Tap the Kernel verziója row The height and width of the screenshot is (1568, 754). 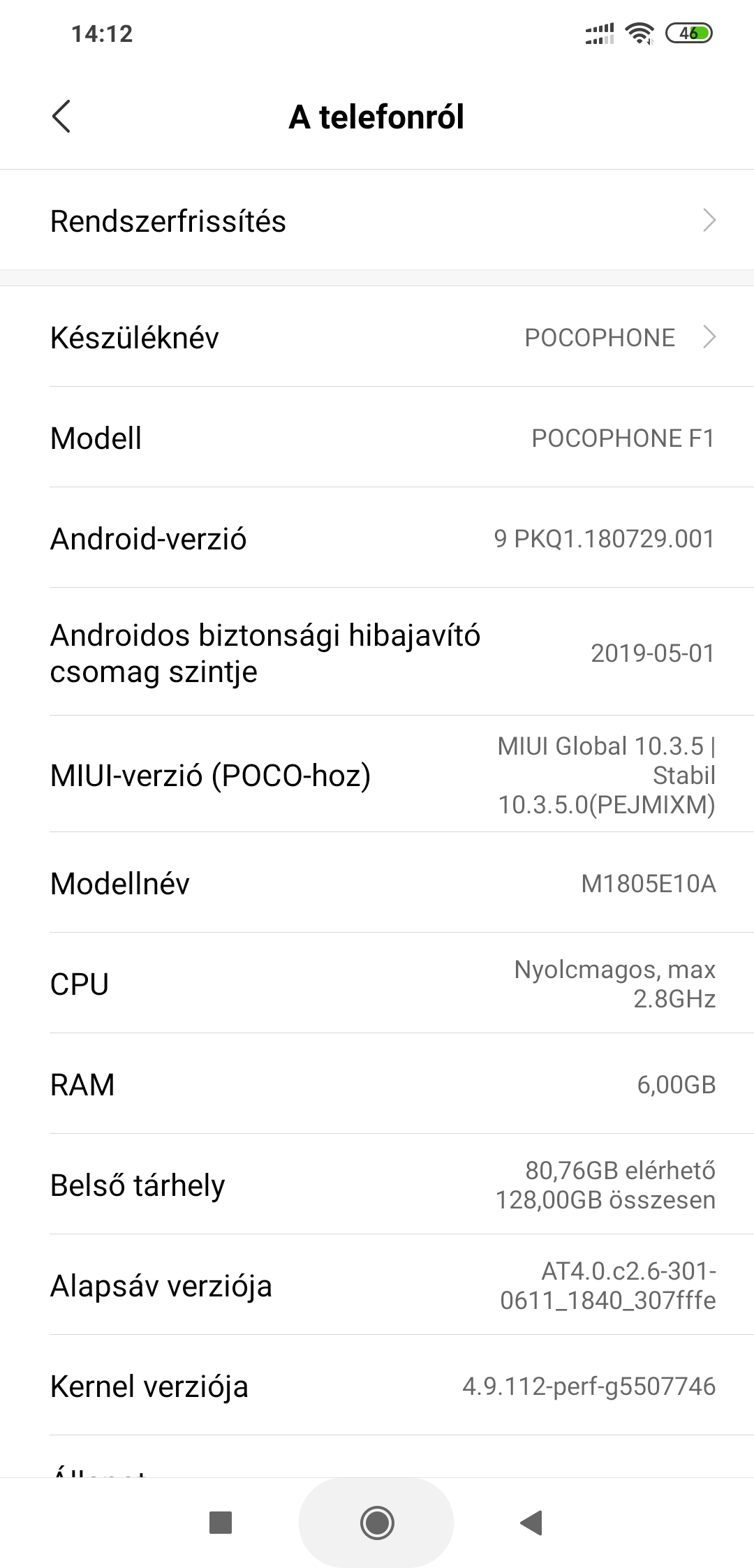377,1386
